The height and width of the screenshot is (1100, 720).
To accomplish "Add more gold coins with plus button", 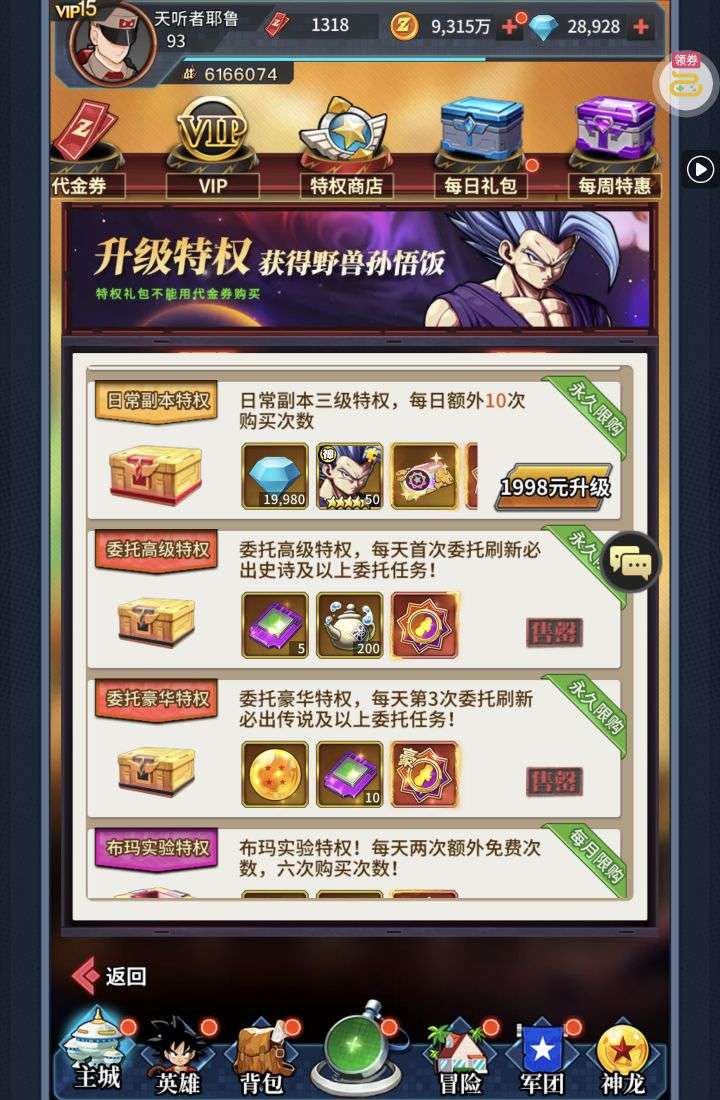I will click(510, 27).
